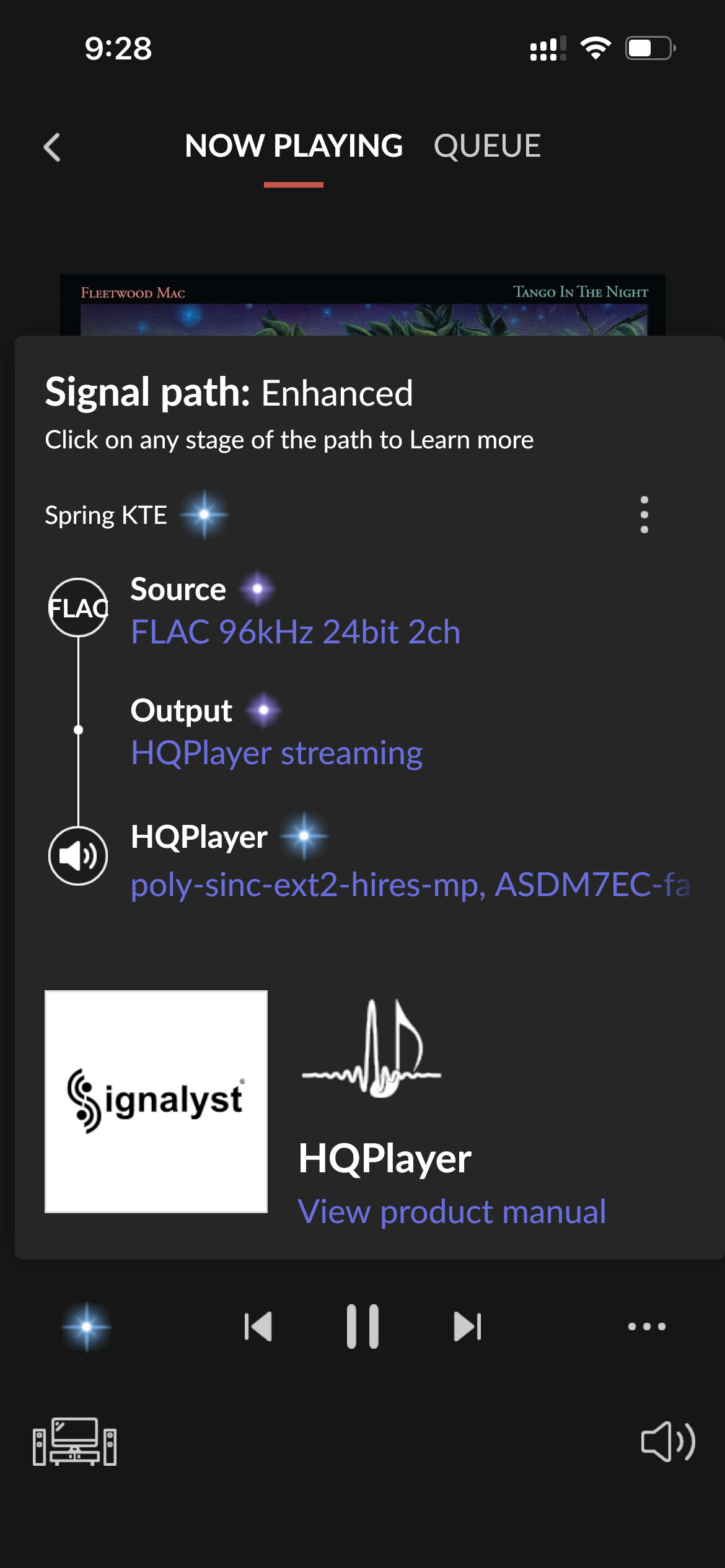
Task: Go back using the top-left arrow
Action: [x=52, y=147]
